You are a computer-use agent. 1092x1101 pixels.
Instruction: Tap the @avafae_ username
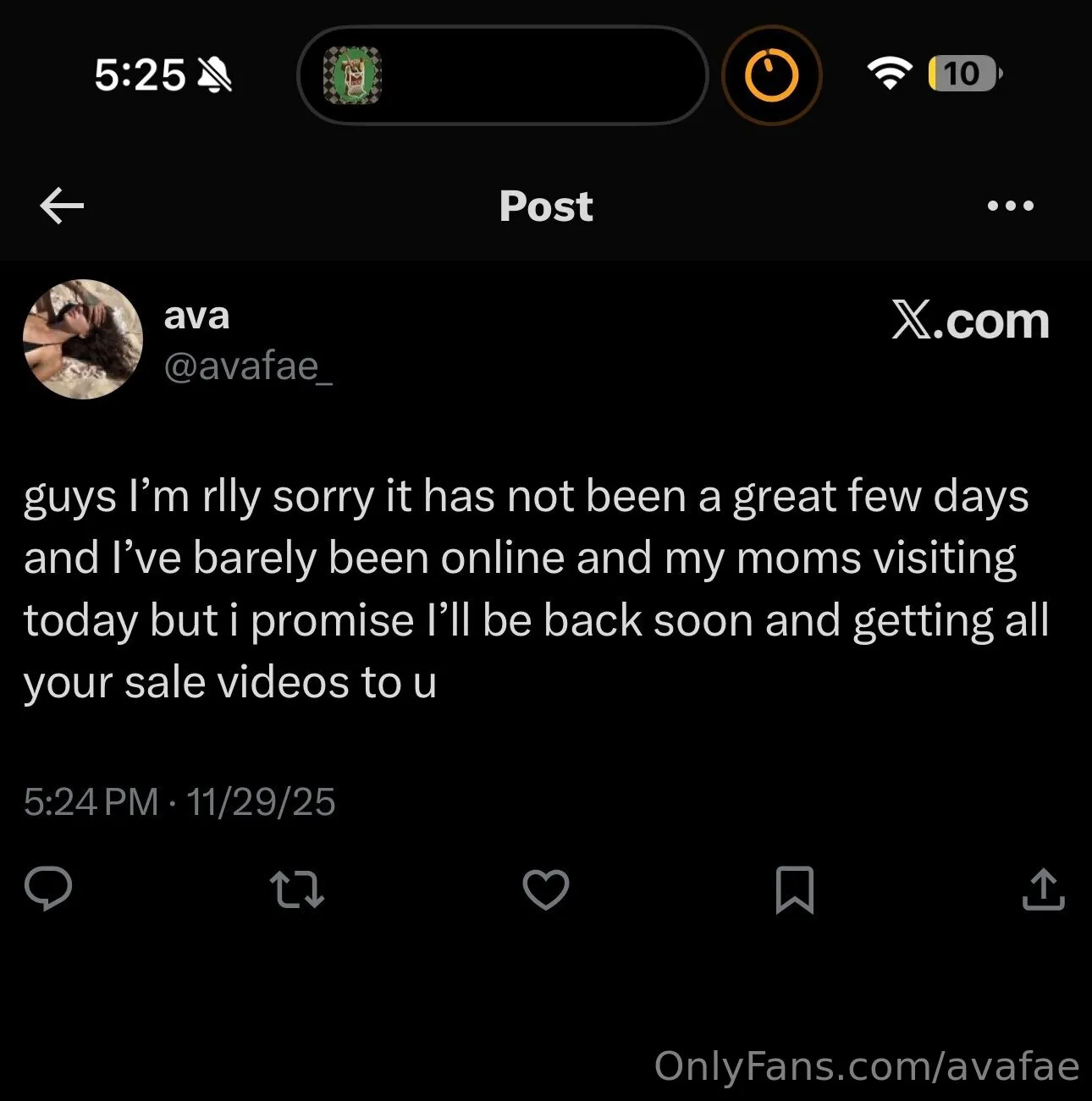pos(250,367)
